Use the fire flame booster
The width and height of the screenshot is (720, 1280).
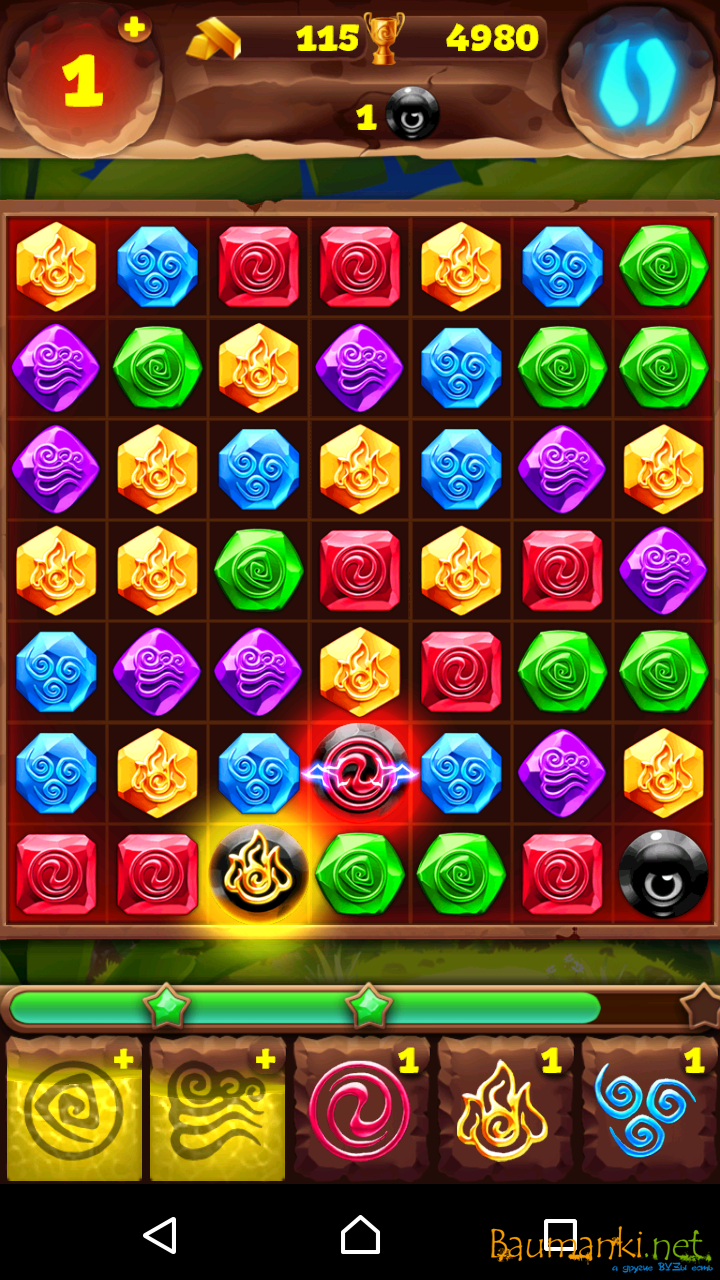click(x=504, y=1110)
